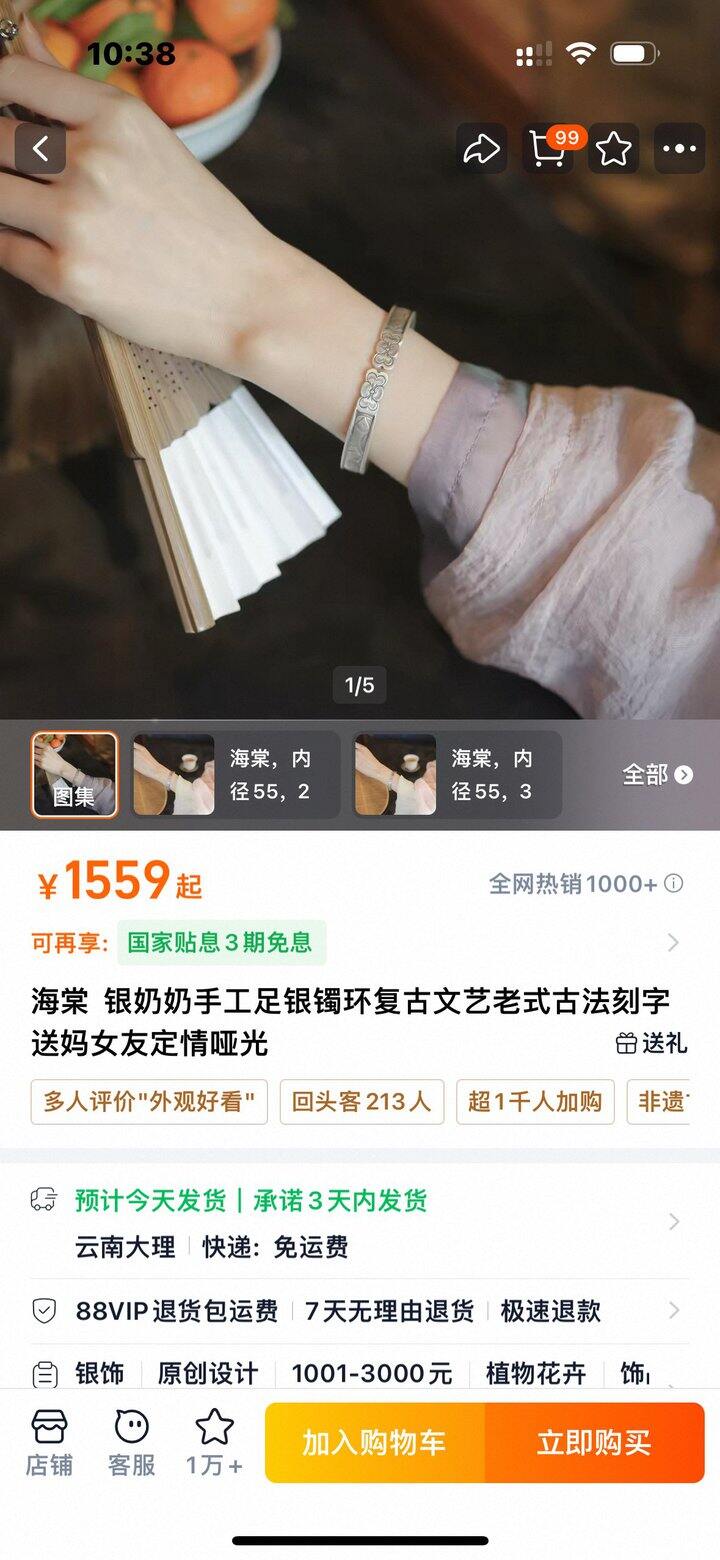Share this bracelet listing
Viewport: 720px width, 1560px height.
point(481,149)
